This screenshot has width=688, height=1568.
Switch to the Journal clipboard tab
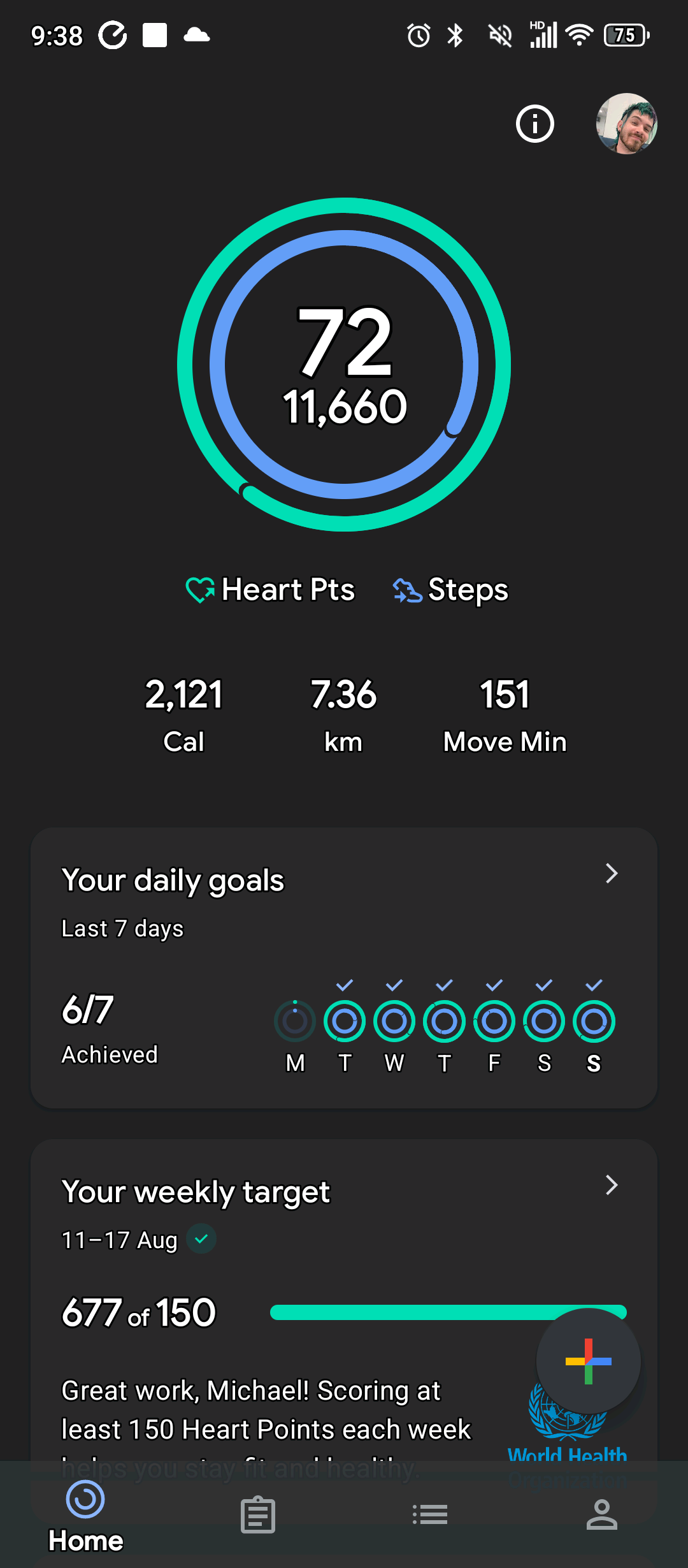pyautogui.click(x=258, y=1515)
